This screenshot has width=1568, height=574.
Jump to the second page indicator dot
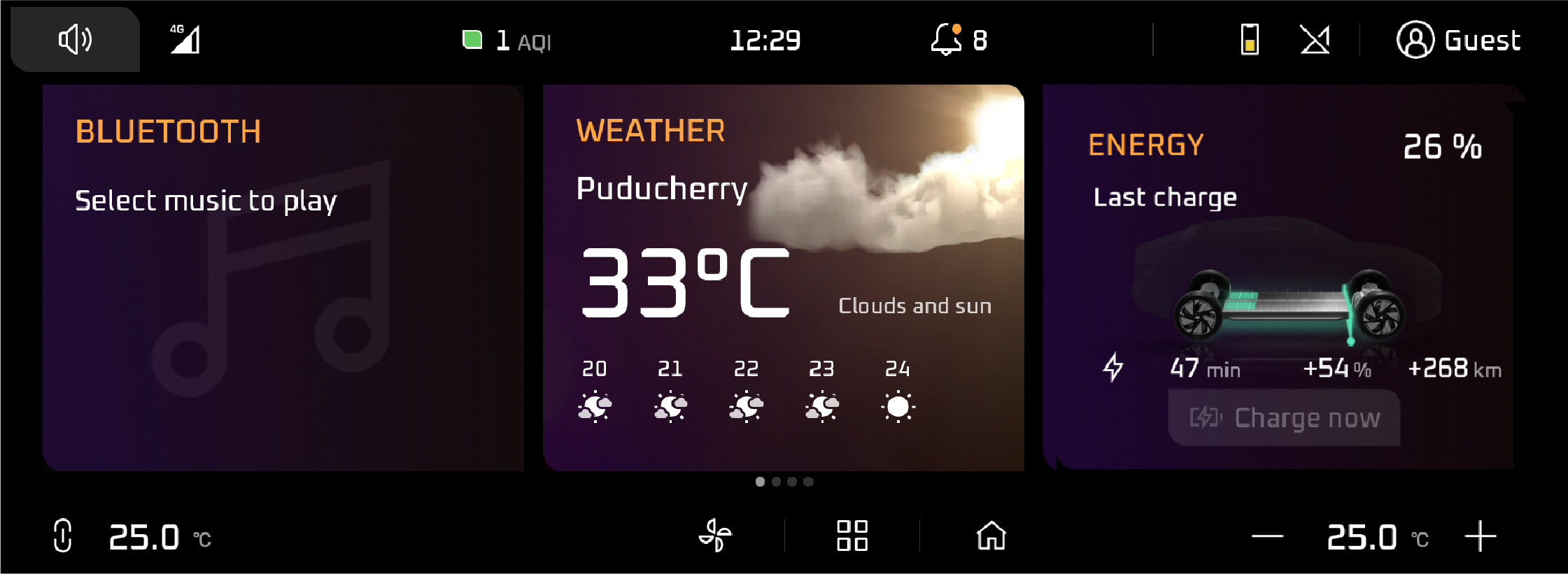(x=776, y=482)
